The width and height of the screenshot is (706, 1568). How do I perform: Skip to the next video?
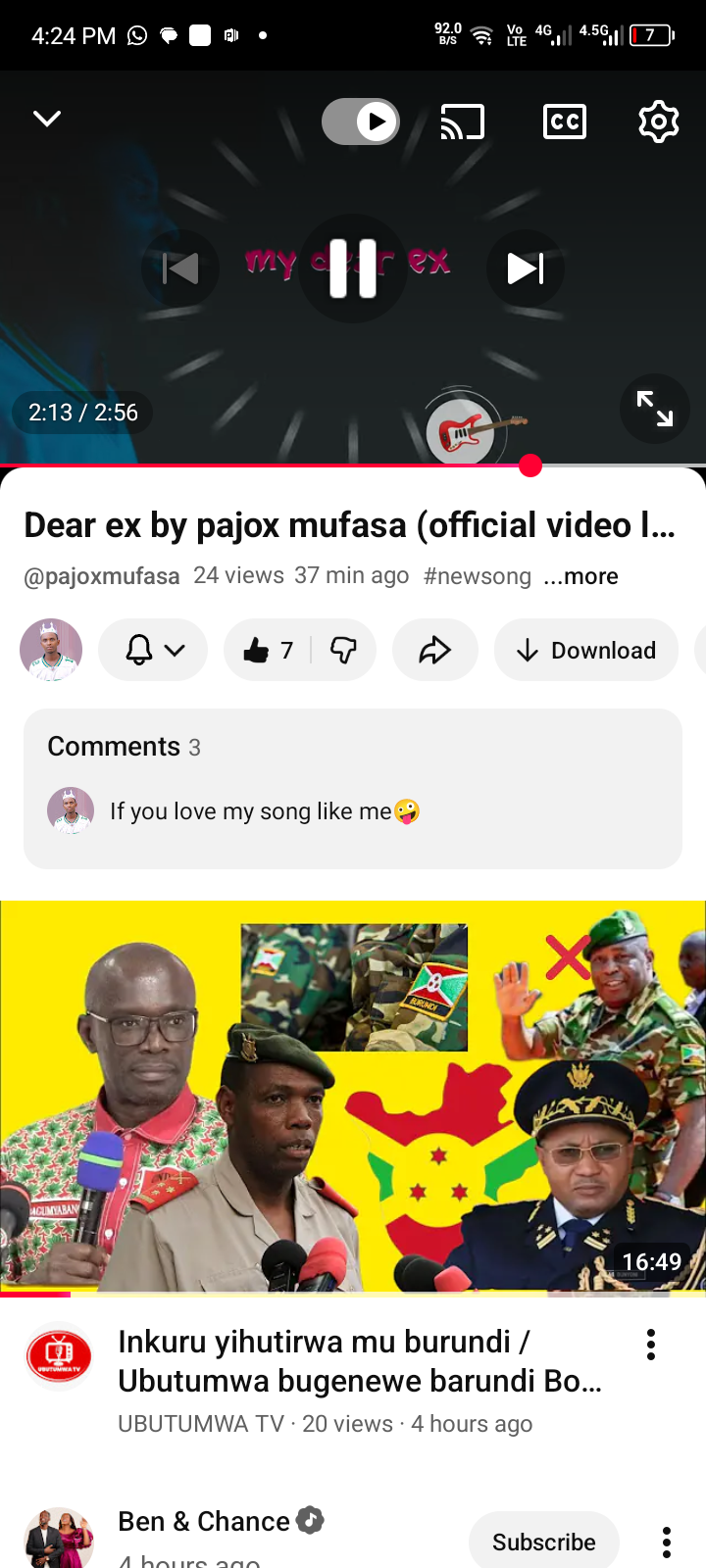pyautogui.click(x=526, y=269)
